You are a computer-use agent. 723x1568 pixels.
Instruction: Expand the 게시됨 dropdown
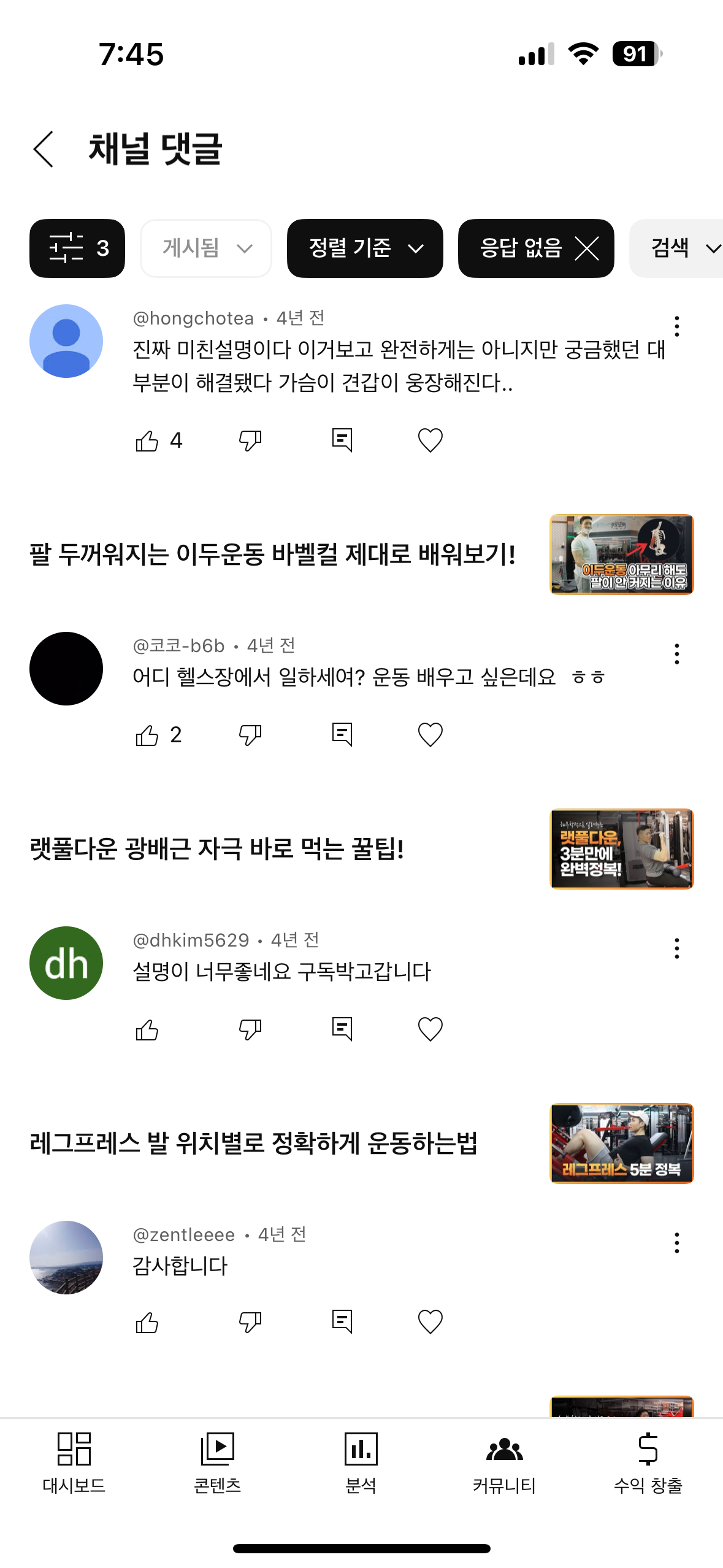coord(206,248)
